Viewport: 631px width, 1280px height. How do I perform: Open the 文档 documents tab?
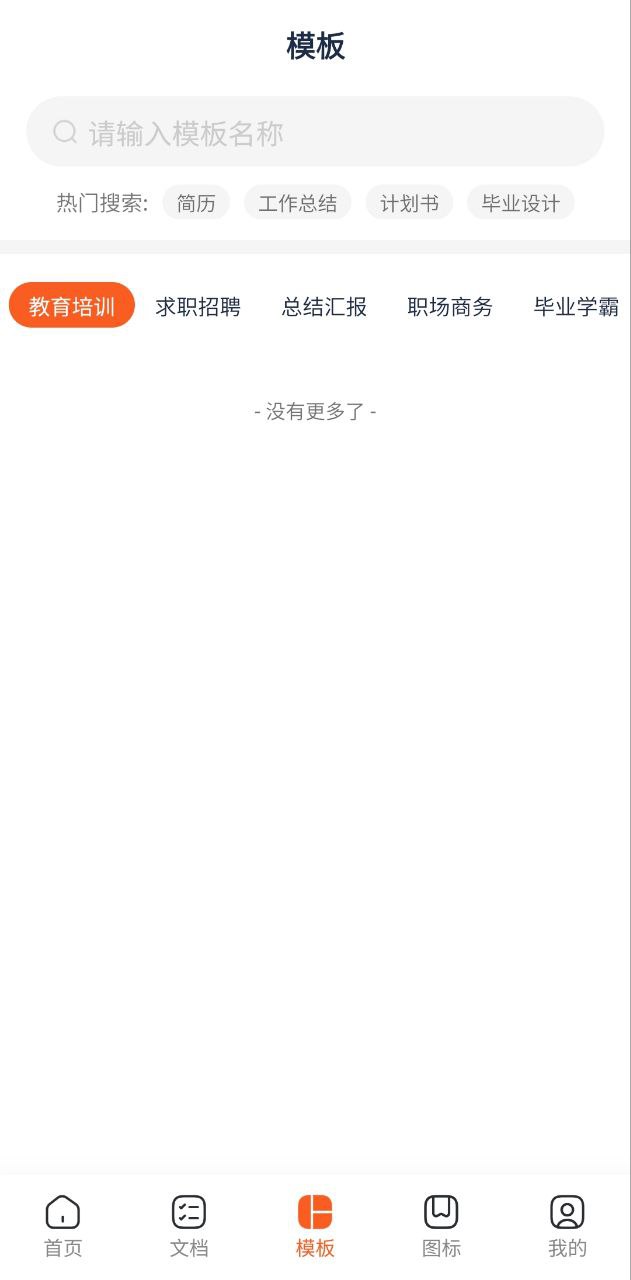[189, 1226]
